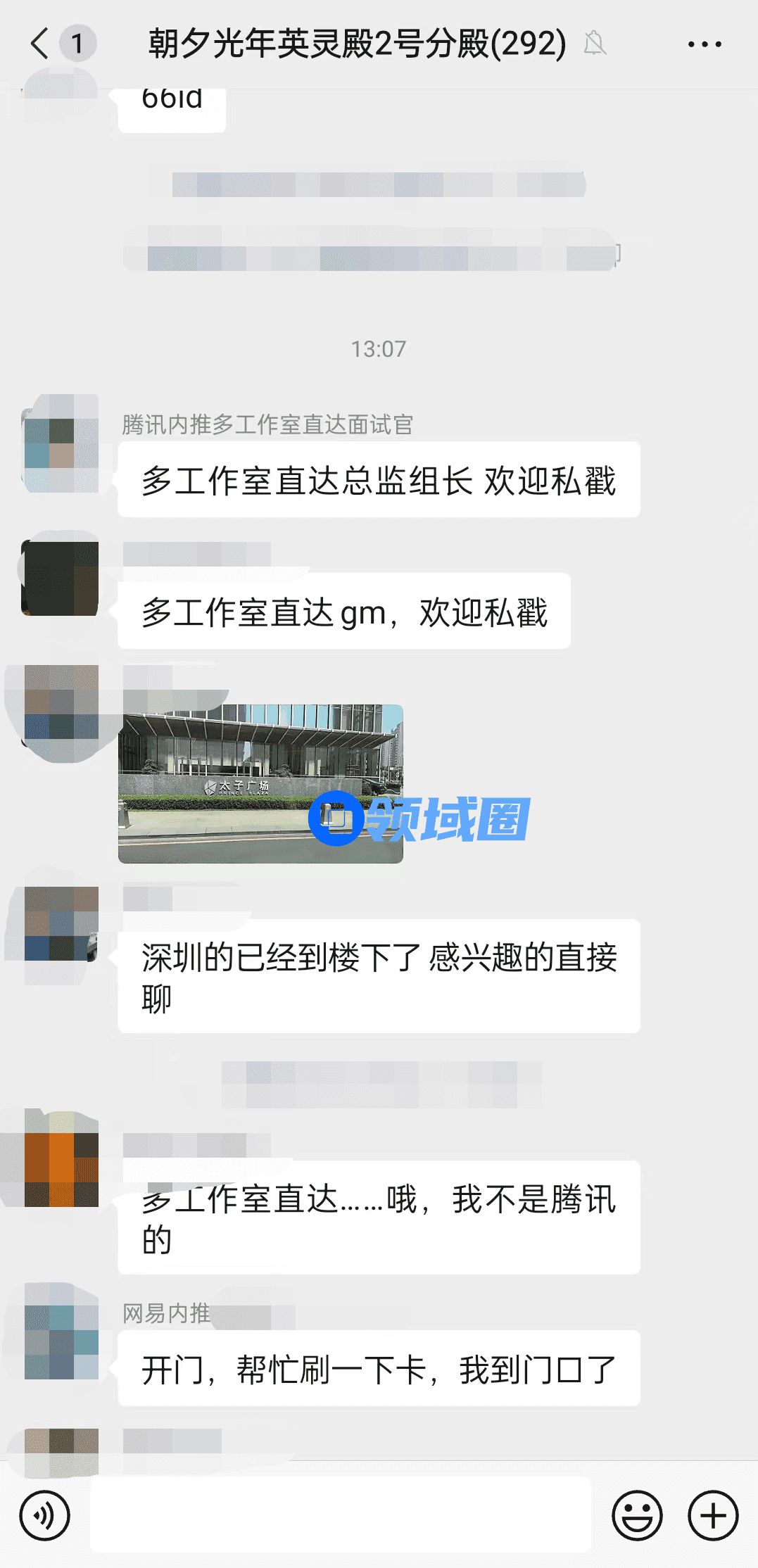Tap the message text input field
Image resolution: width=758 pixels, height=1568 pixels.
click(x=341, y=1515)
